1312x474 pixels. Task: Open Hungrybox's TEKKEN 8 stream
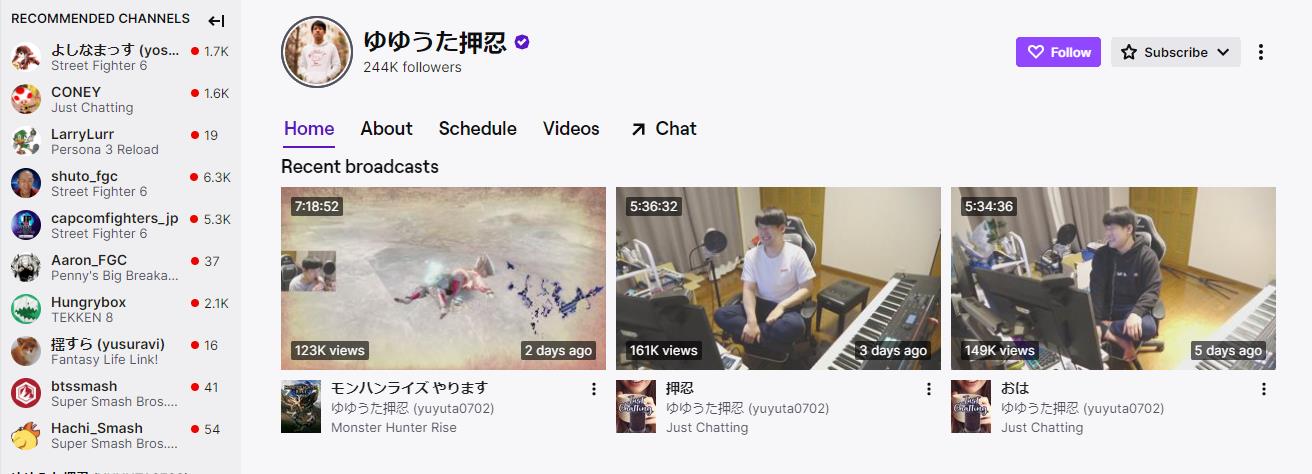click(90, 309)
